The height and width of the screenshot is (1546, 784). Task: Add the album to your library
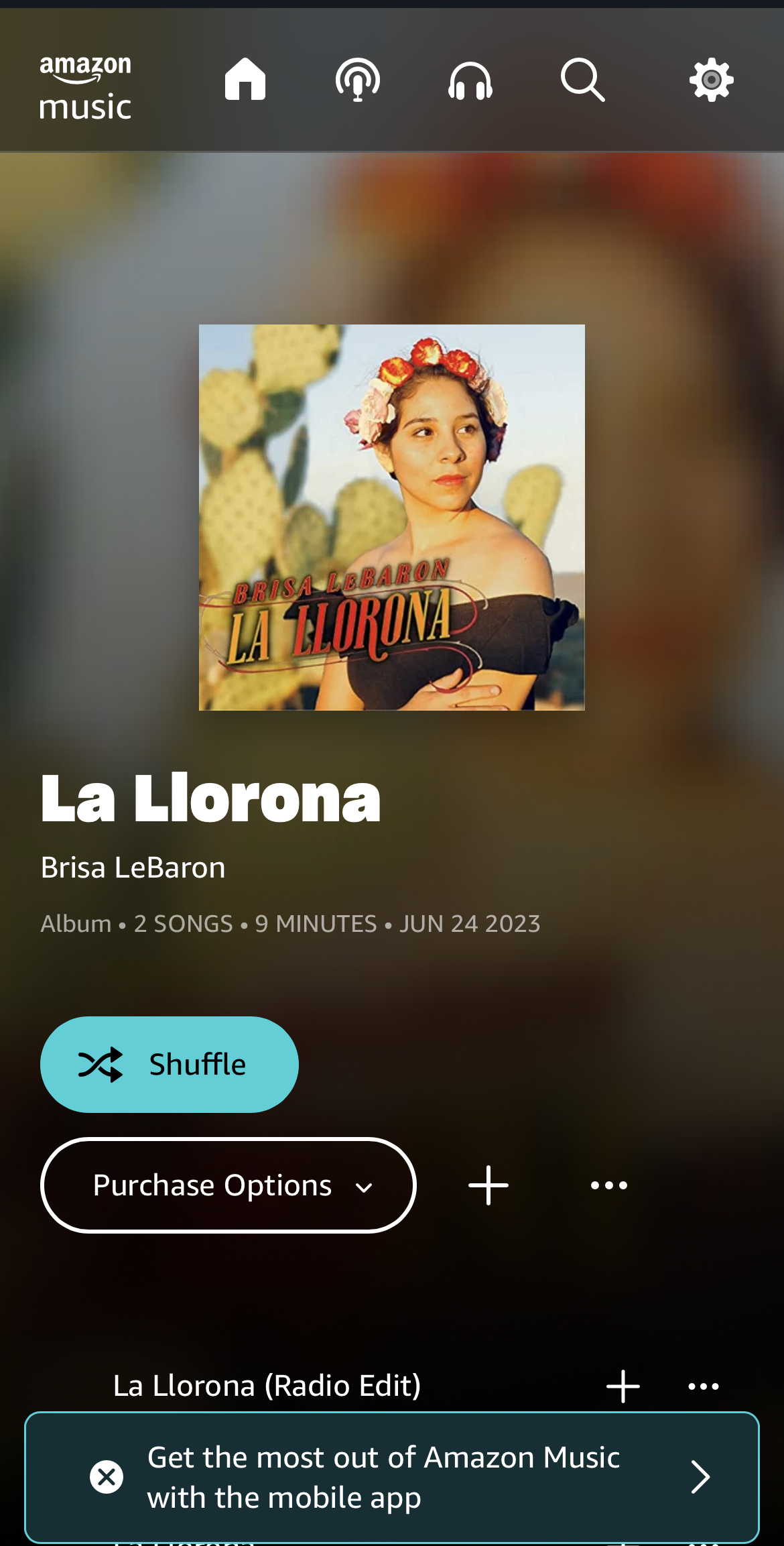(488, 1185)
